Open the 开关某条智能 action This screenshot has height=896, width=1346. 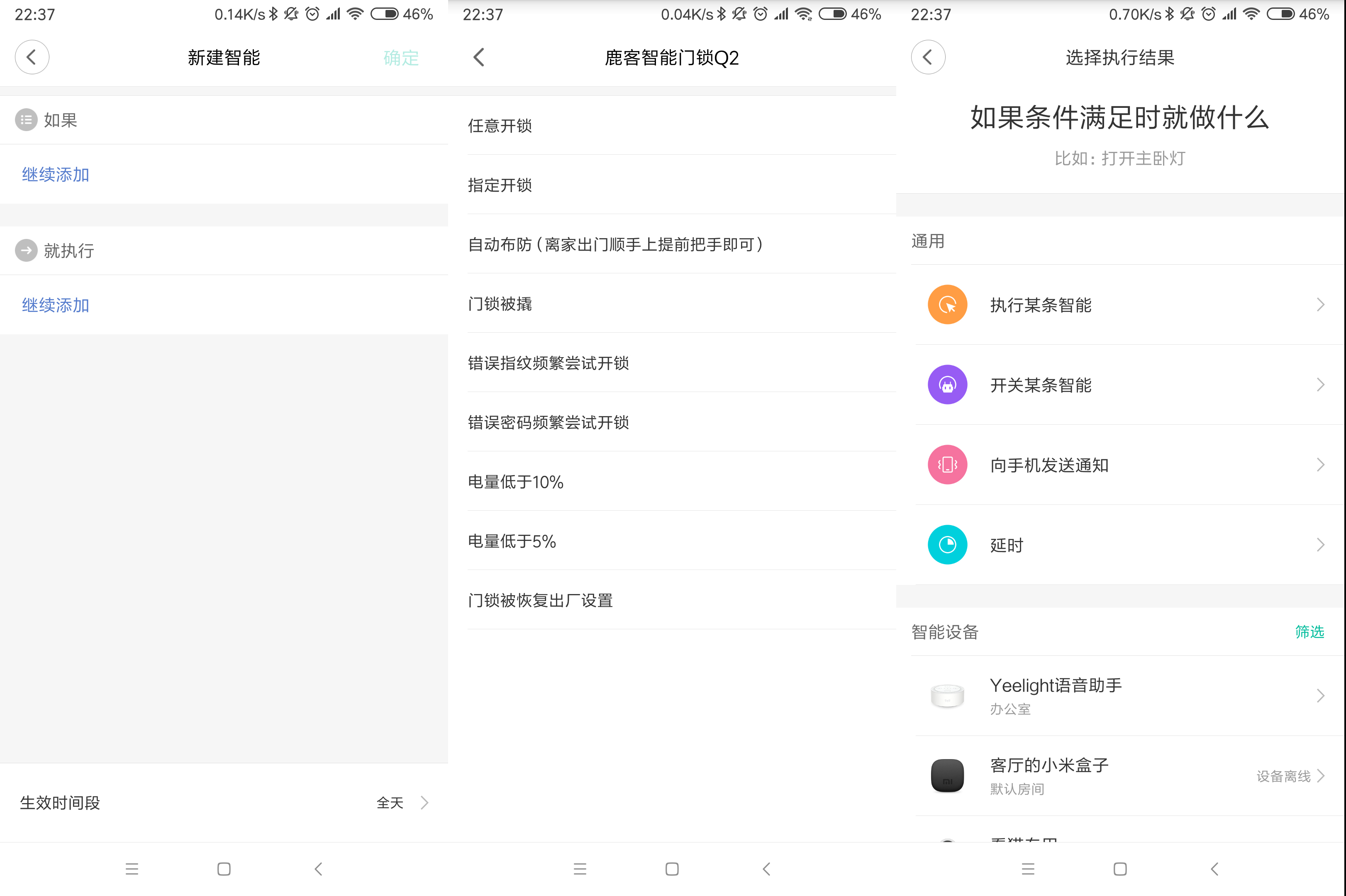[1120, 385]
